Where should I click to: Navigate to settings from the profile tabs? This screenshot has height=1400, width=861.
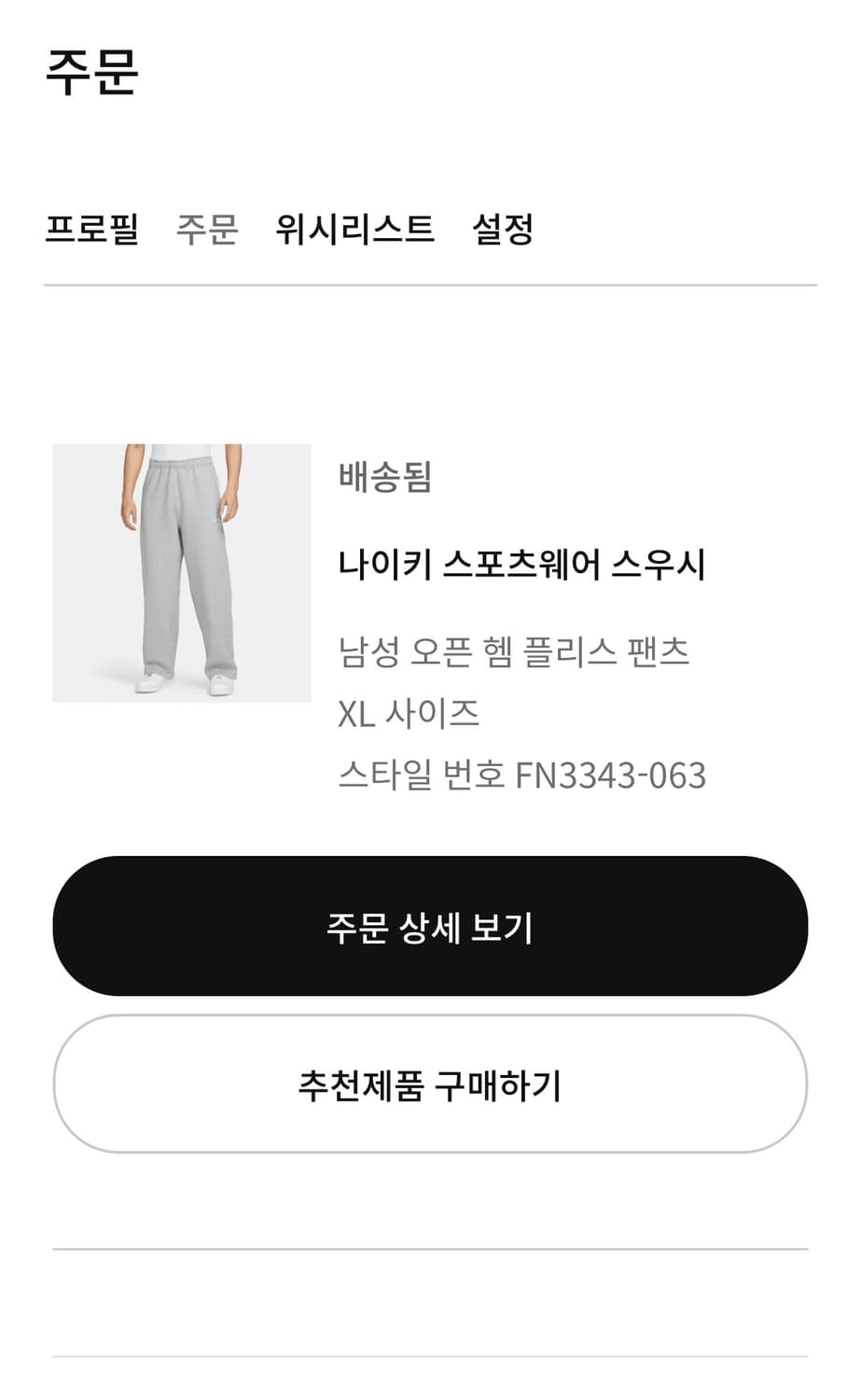coord(505,229)
